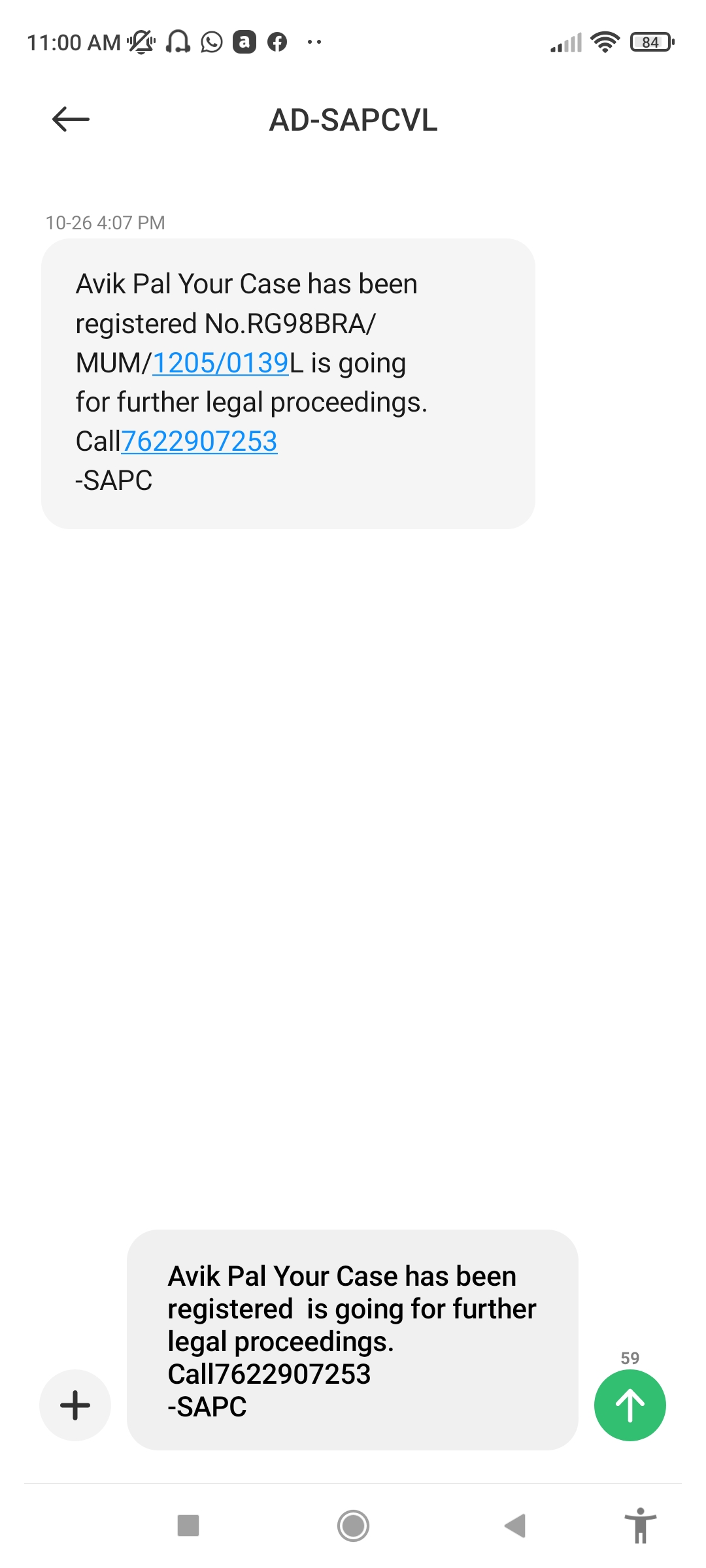This screenshot has height=1568, width=706.
Task: Open the plus attachment button
Action: click(75, 1405)
